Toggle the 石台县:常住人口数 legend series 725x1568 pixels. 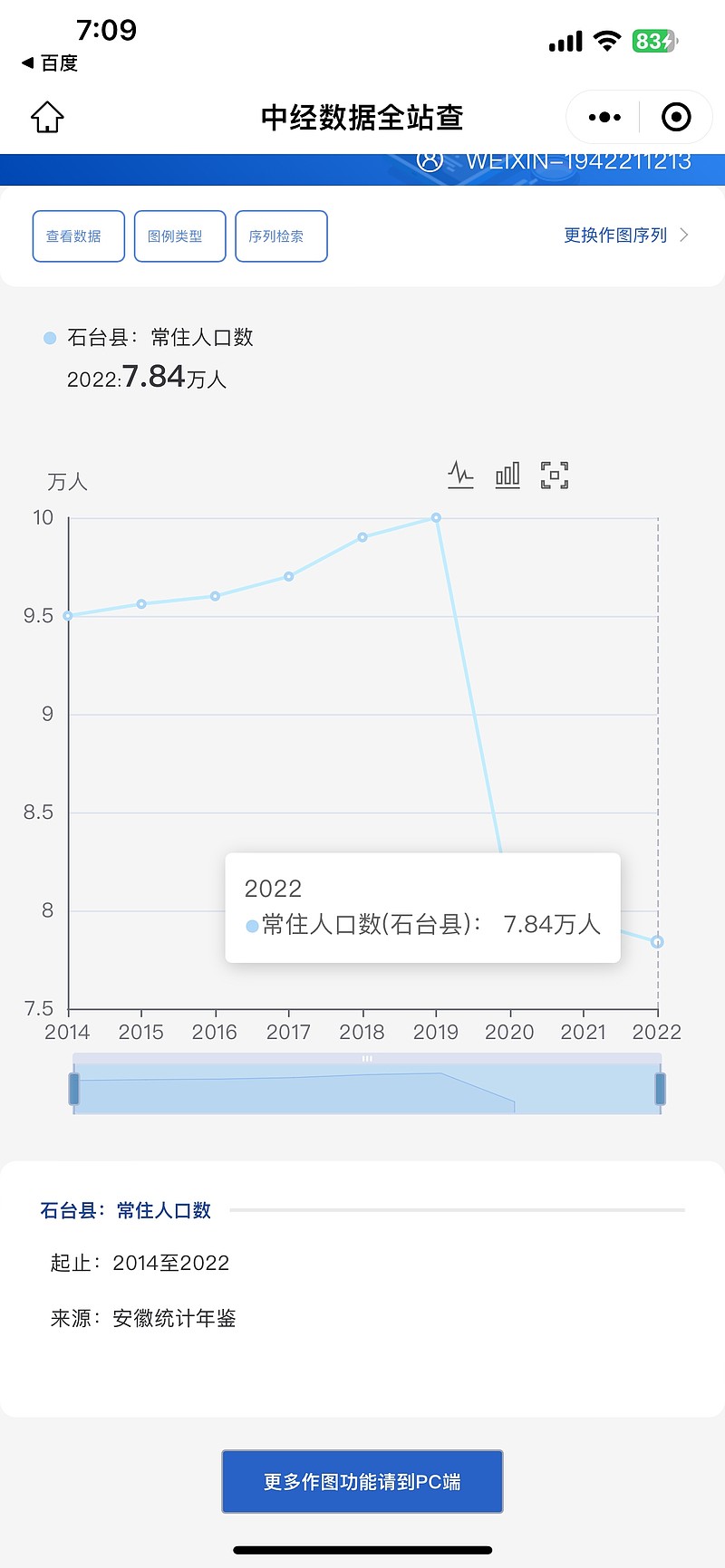pos(149,337)
